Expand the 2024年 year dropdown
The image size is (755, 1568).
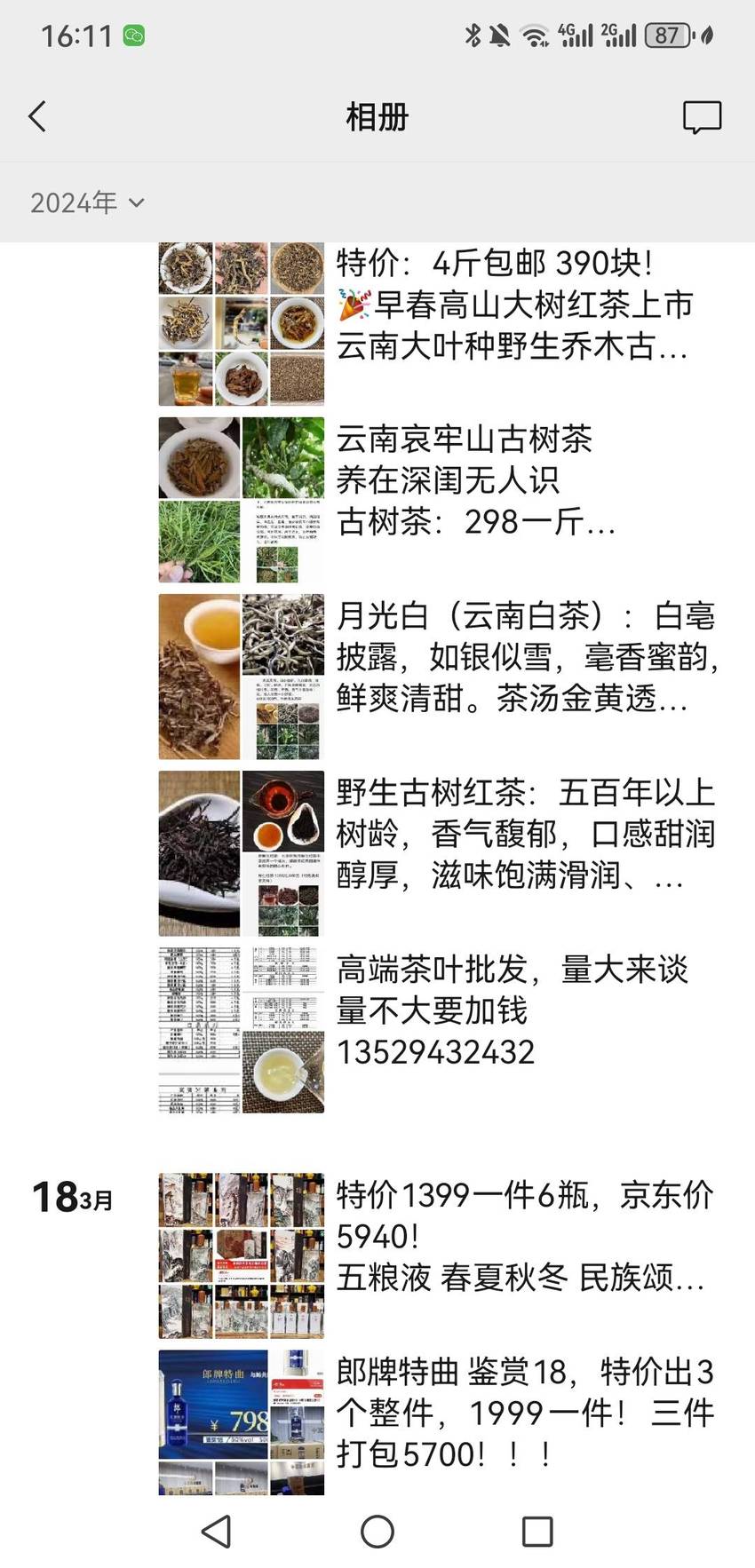87,202
